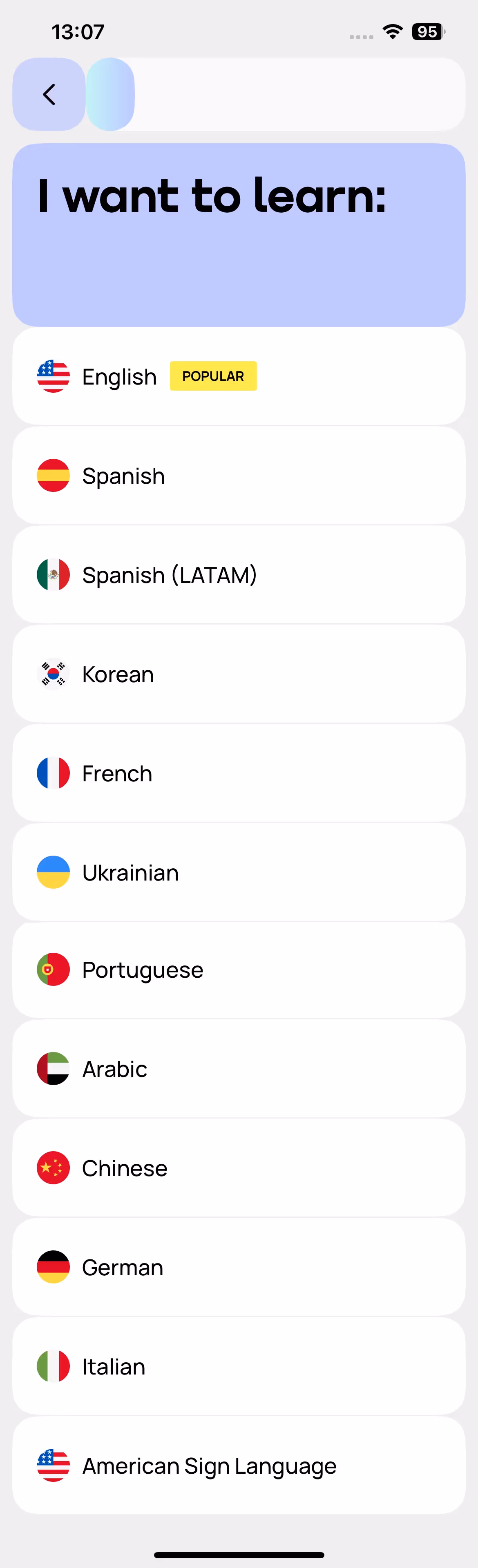This screenshot has width=478, height=1568.
Task: Choose Arabic from the languages
Action: point(239,1069)
